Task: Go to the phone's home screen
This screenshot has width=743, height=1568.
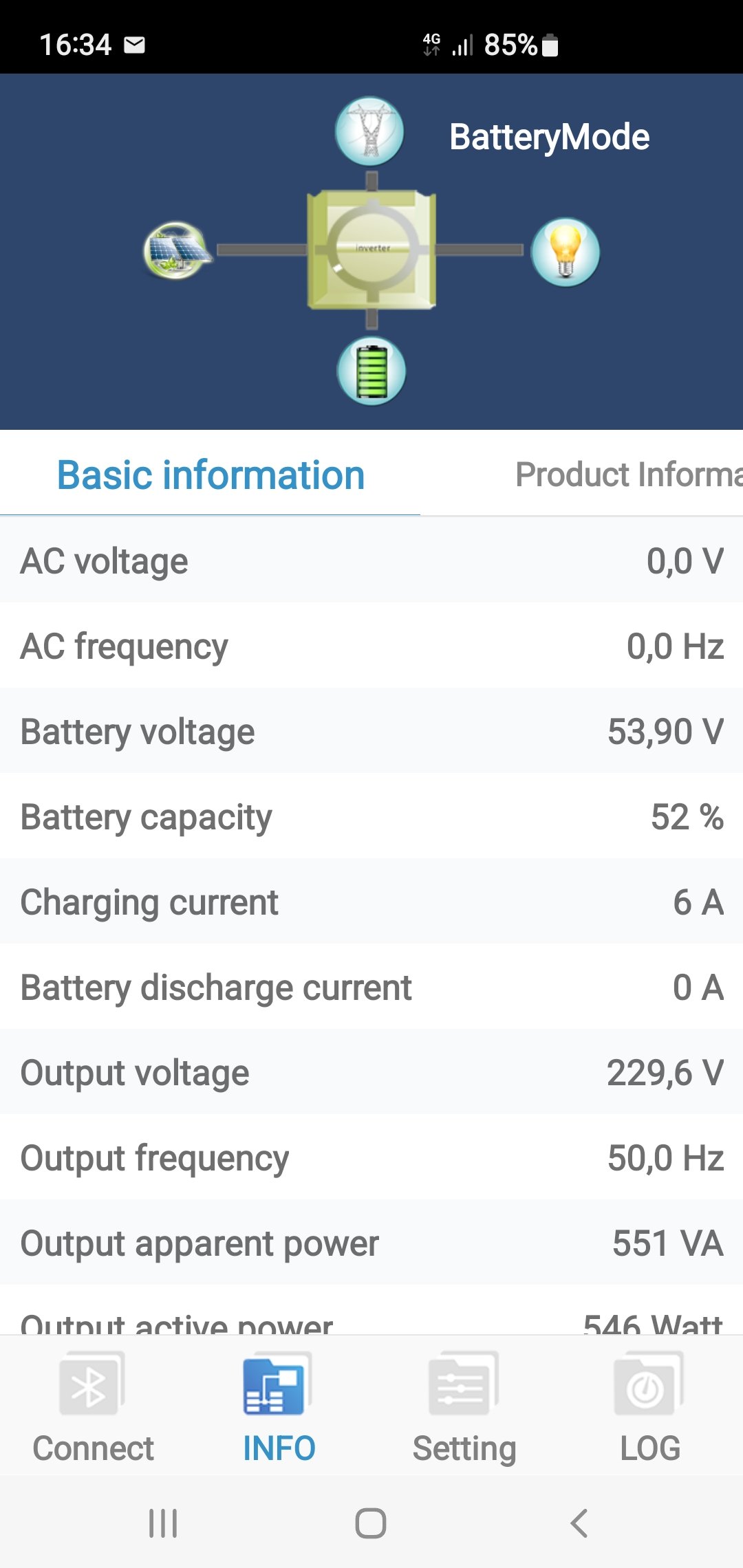Action: [x=371, y=1523]
